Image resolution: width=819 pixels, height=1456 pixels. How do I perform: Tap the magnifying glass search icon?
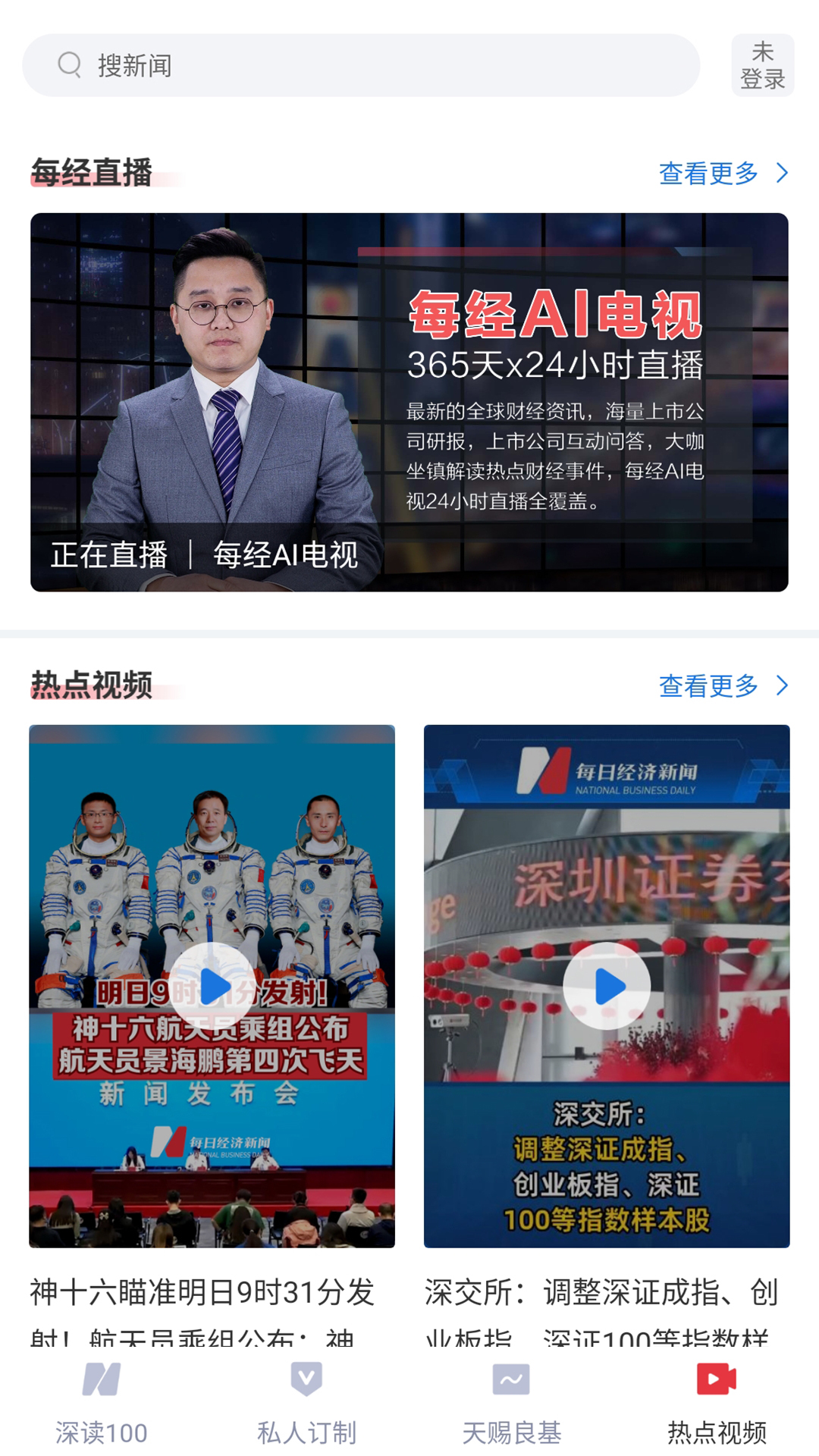point(70,64)
